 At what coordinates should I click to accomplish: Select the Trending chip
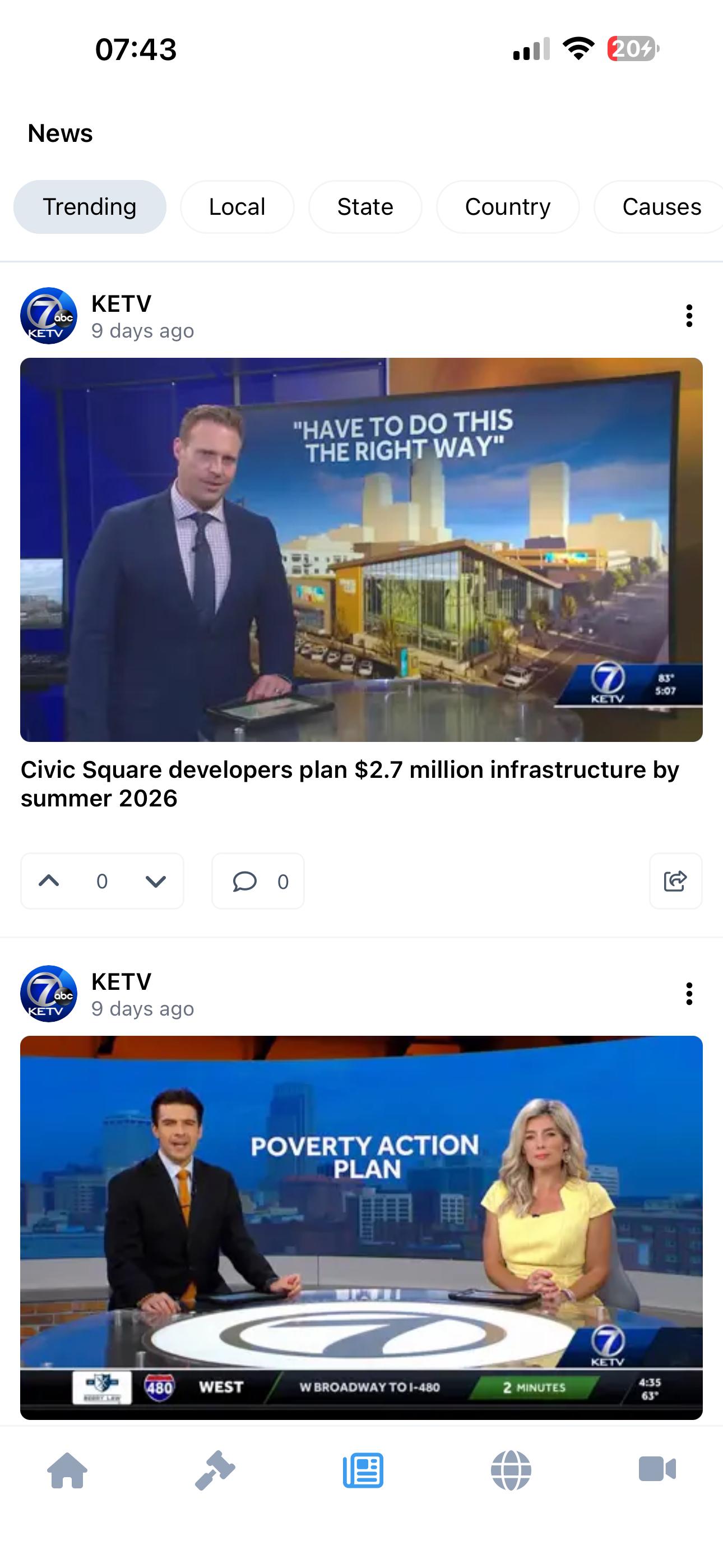pyautogui.click(x=90, y=207)
